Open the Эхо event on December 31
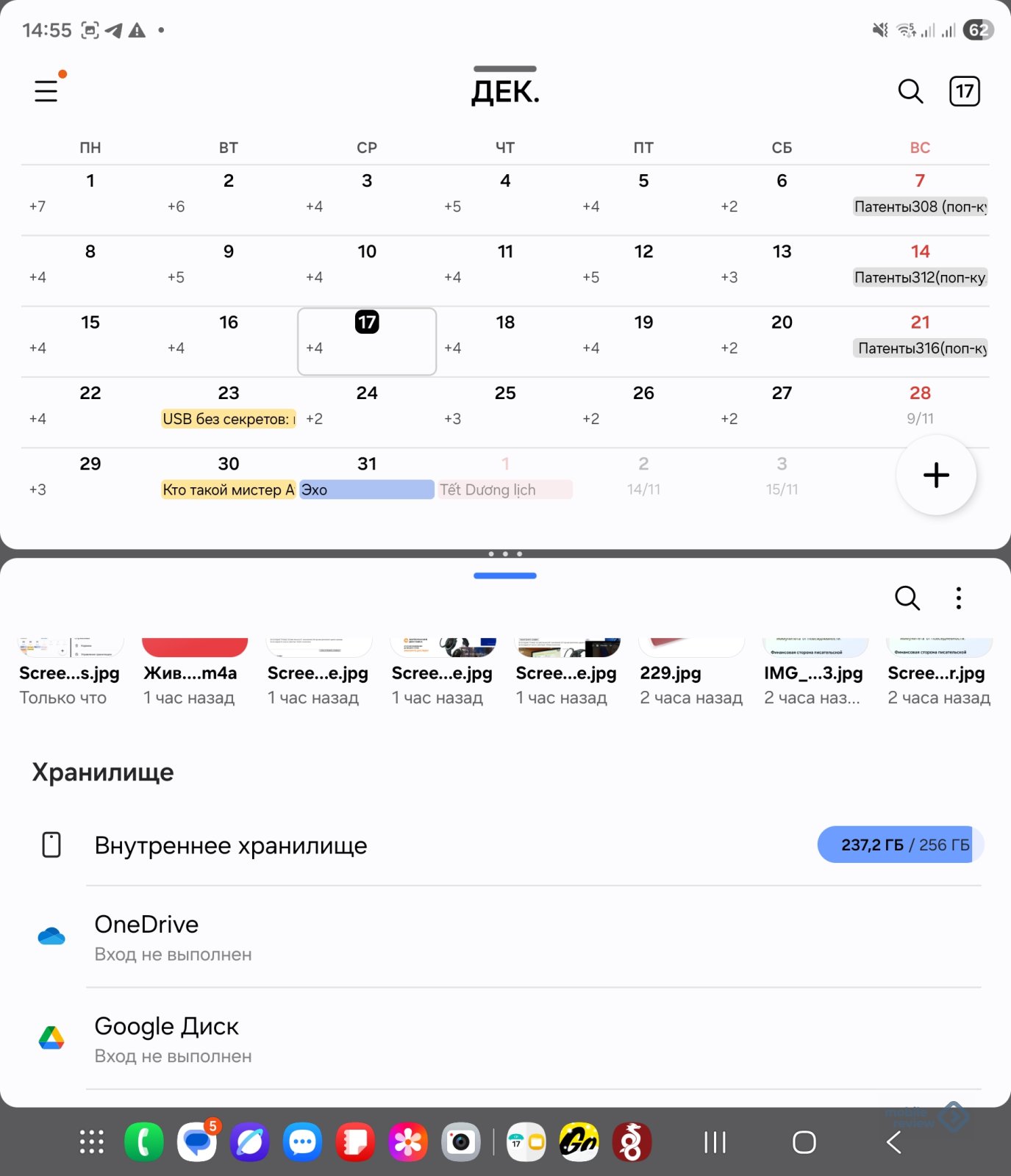 [x=366, y=490]
